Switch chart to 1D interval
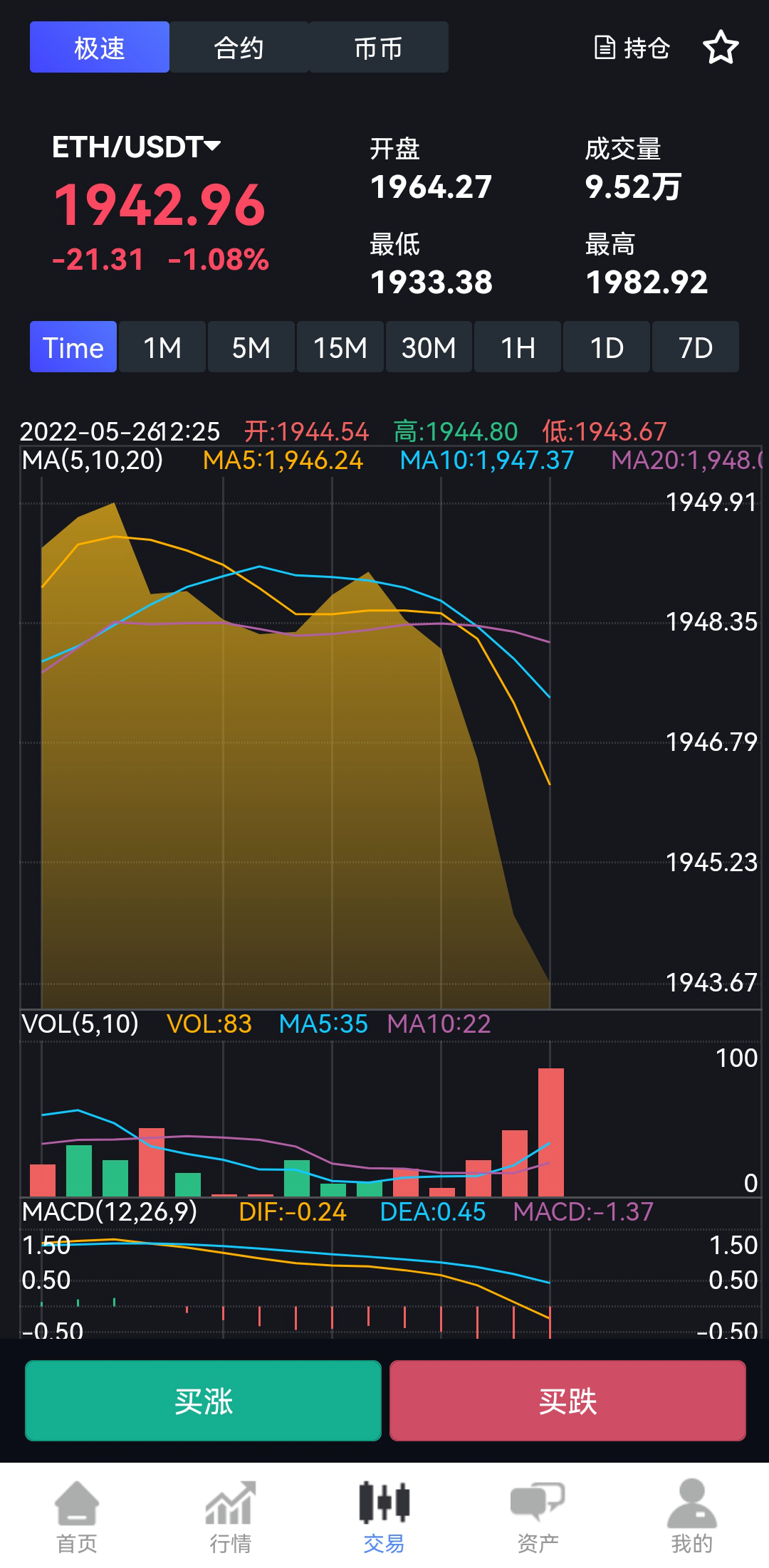This screenshot has width=769, height=1568. [x=607, y=347]
